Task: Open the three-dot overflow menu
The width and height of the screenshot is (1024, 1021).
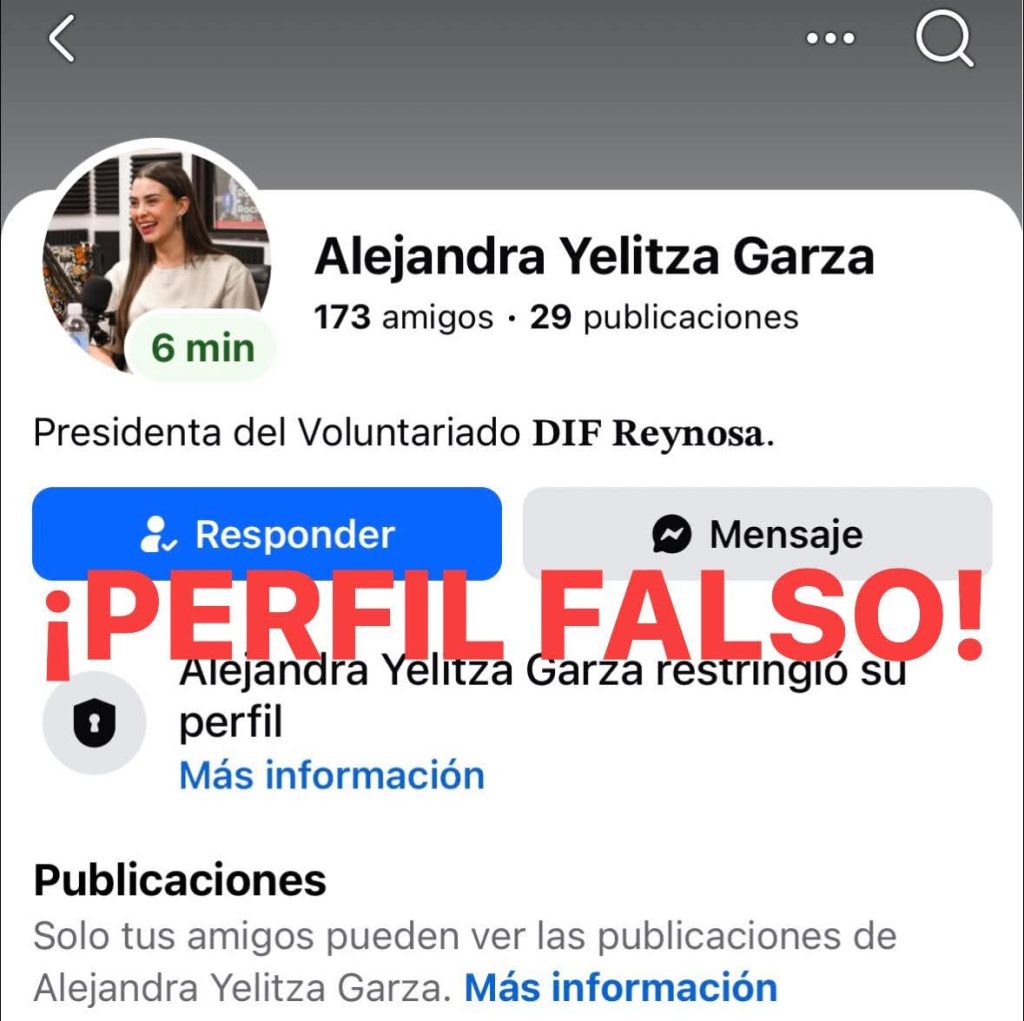Action: pos(830,39)
